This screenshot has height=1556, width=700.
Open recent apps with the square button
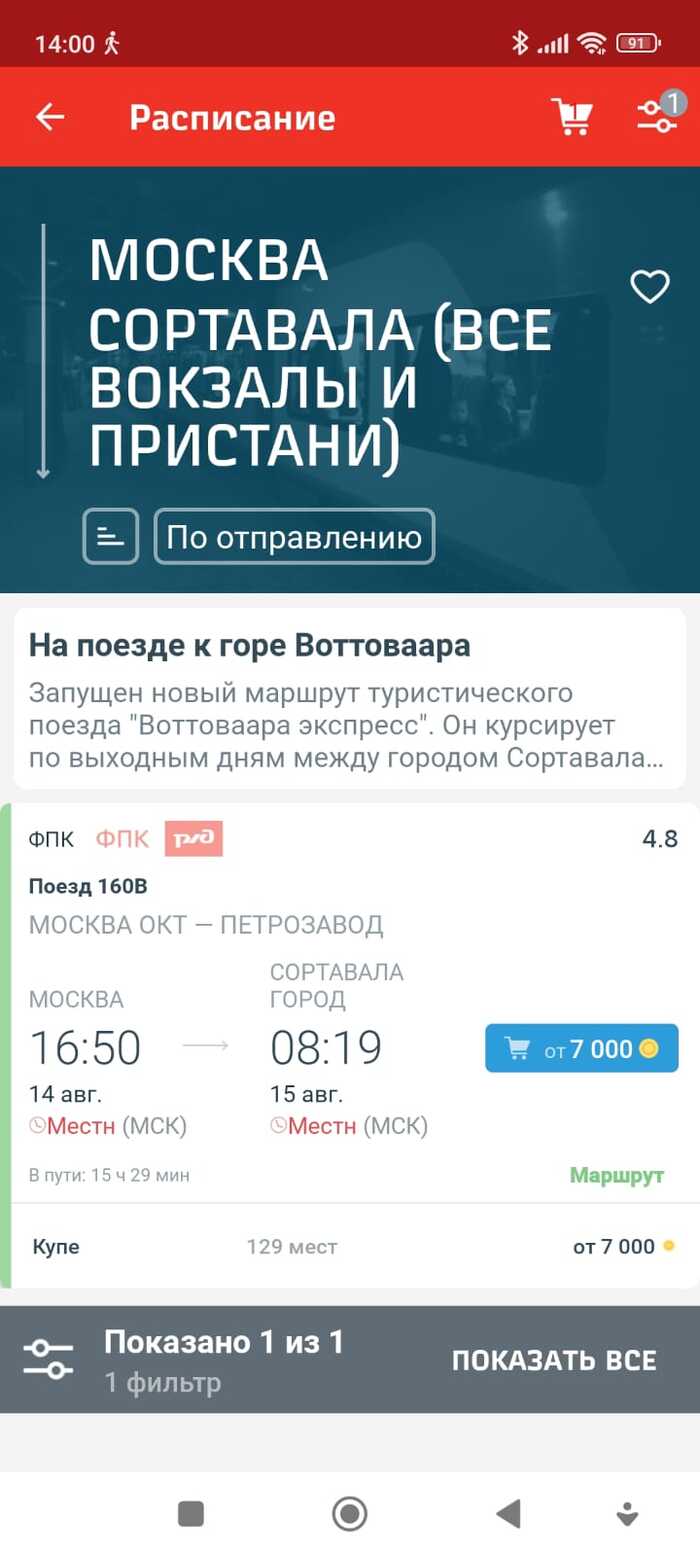(x=191, y=1514)
